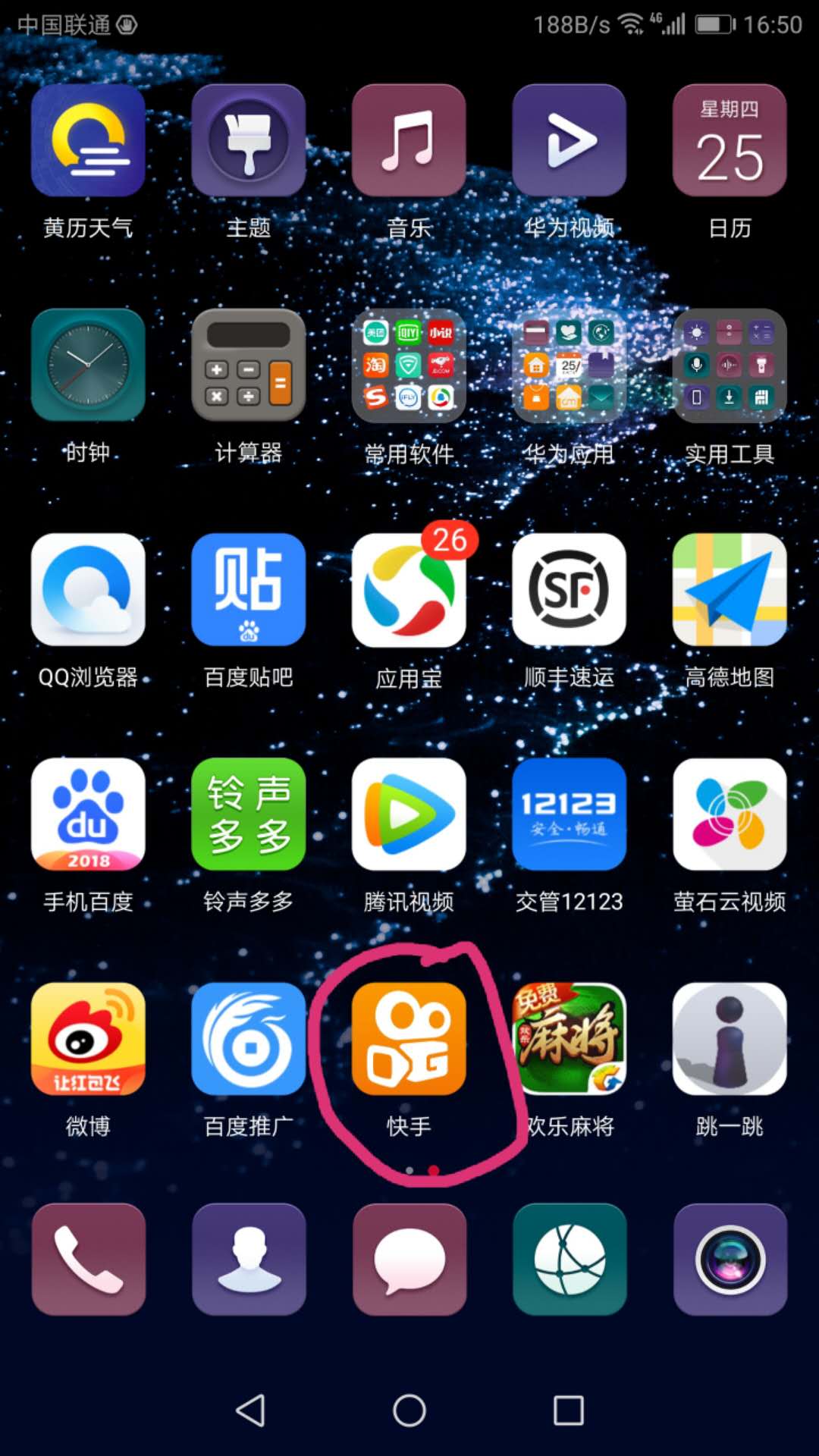Launch 腾讯视频 app
Viewport: 819px width, 1456px height.
pyautogui.click(x=409, y=814)
